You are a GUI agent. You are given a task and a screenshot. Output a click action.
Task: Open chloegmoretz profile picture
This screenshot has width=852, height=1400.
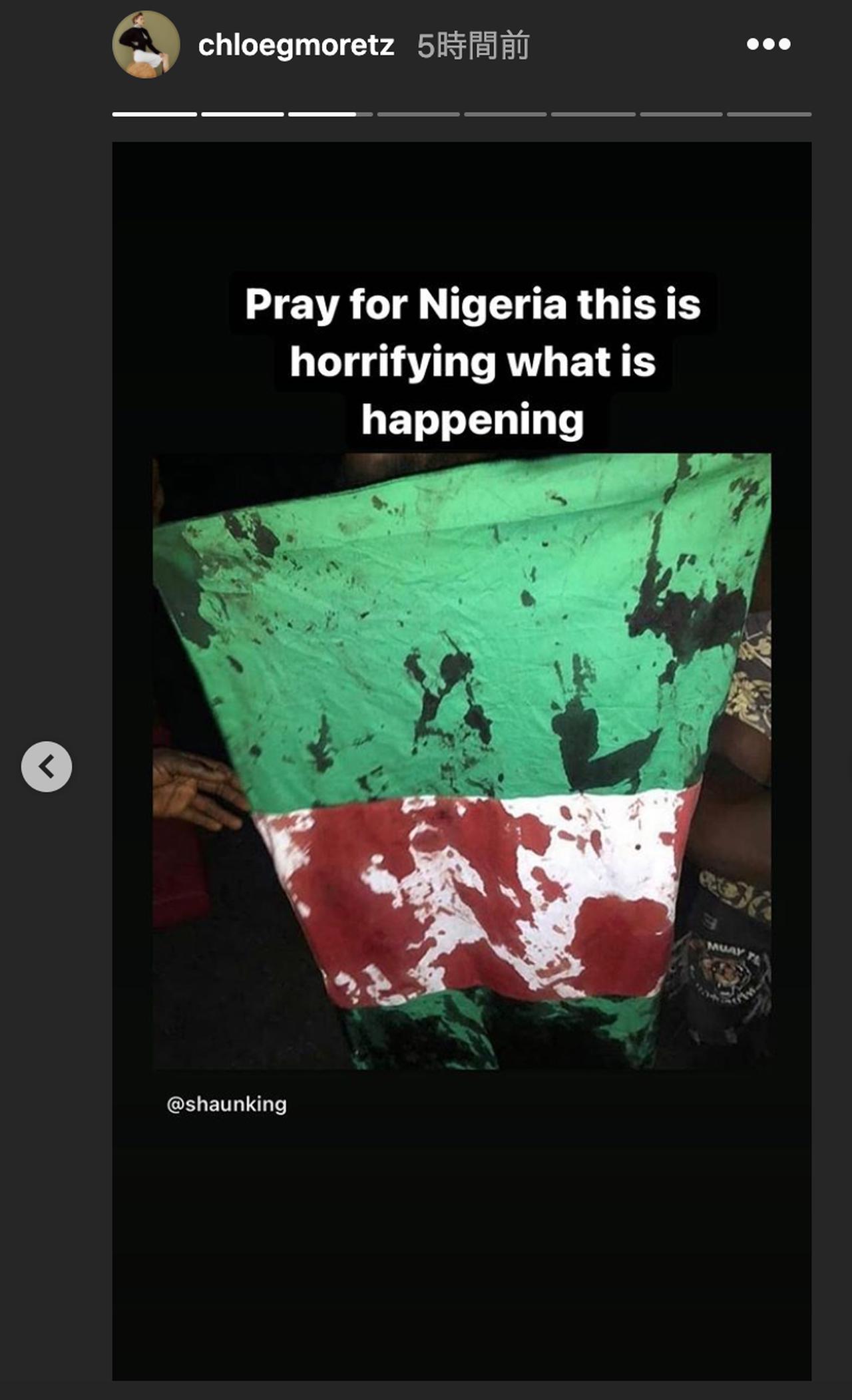(x=146, y=45)
